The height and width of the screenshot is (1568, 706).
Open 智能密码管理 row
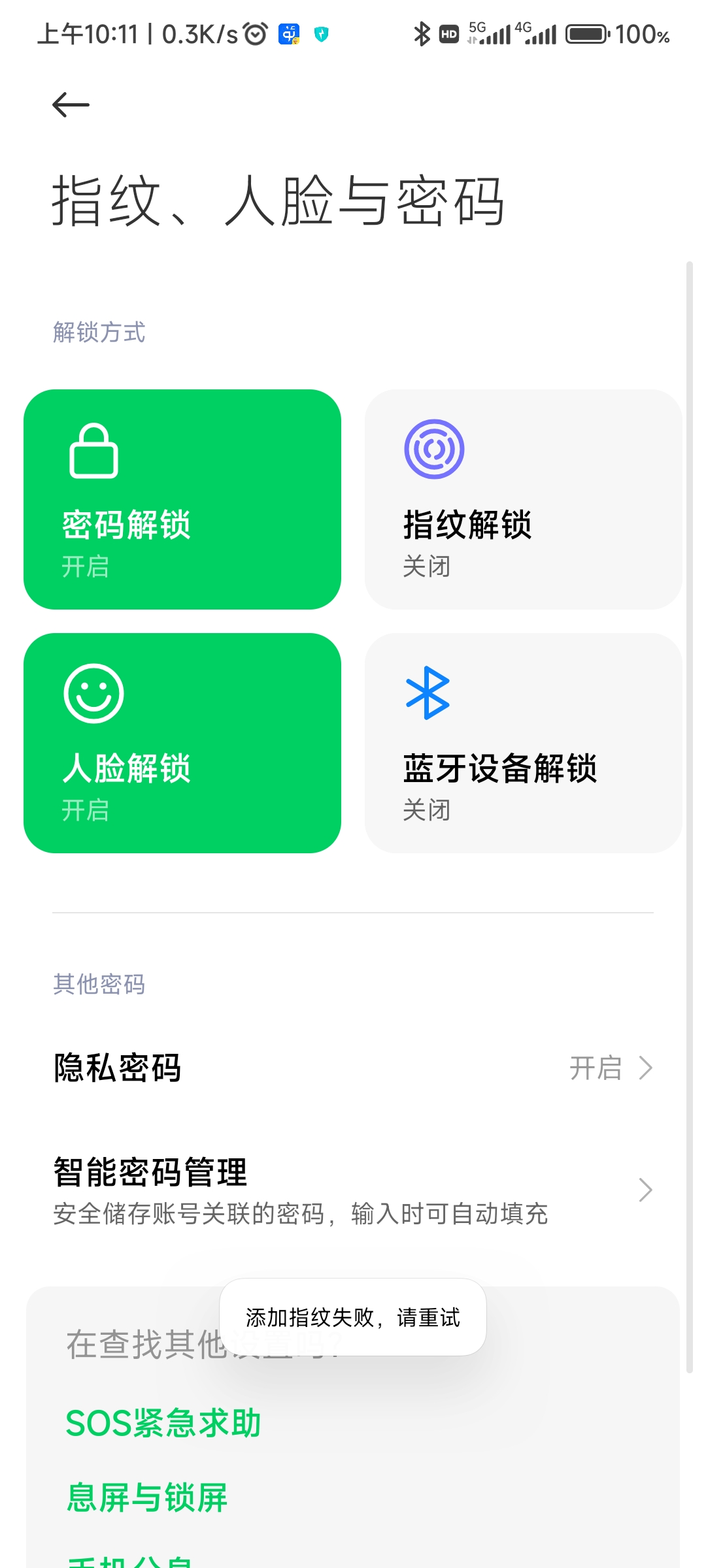click(353, 1190)
